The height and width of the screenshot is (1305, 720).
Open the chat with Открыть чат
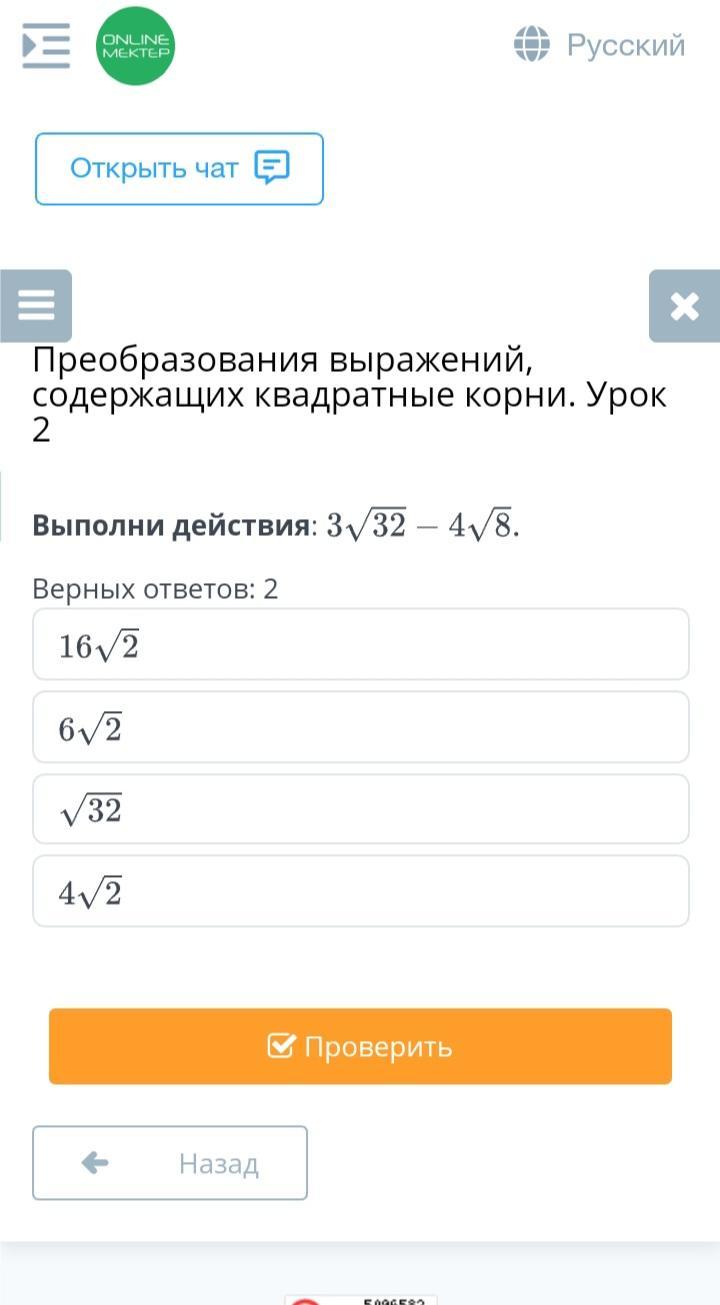pyautogui.click(x=179, y=168)
